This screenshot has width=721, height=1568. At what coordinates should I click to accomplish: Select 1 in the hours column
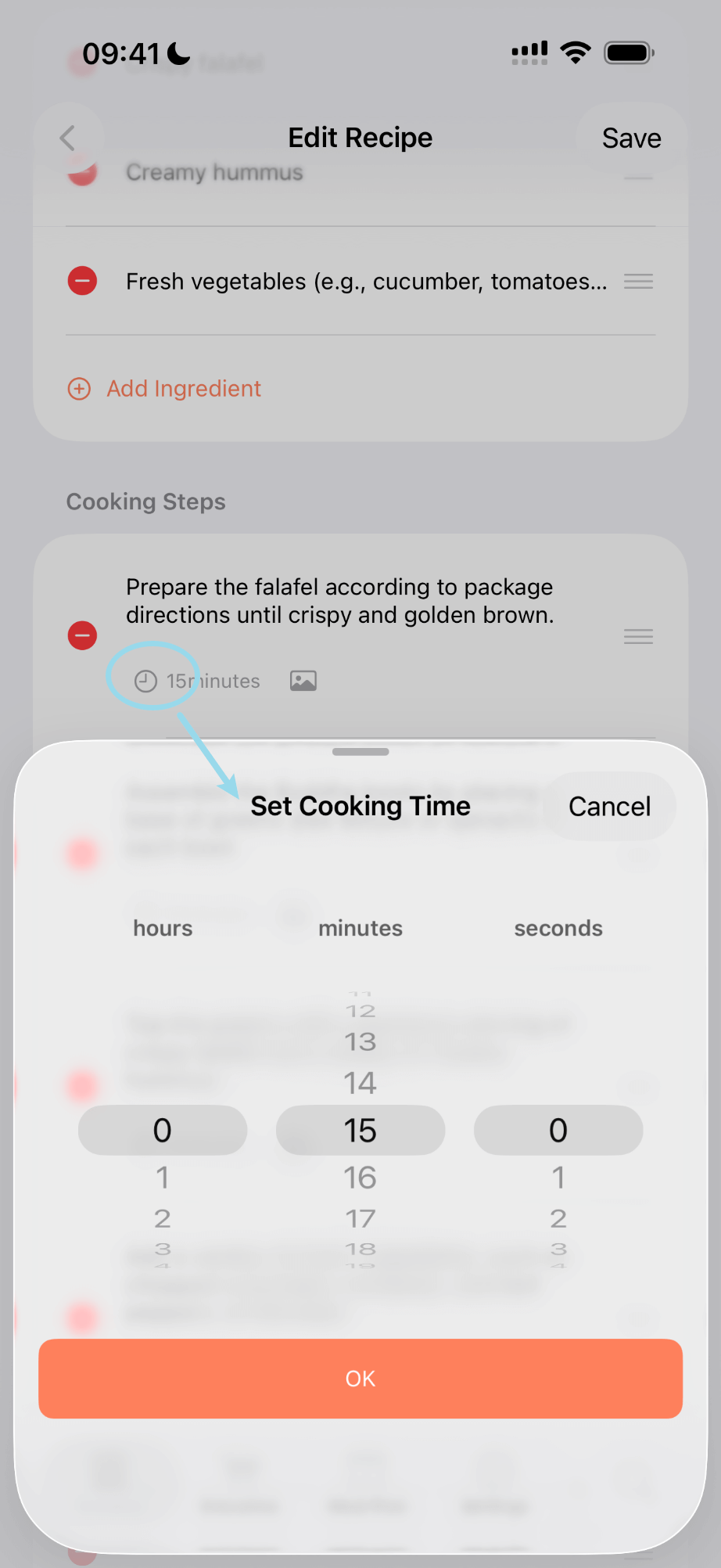coord(162,1177)
